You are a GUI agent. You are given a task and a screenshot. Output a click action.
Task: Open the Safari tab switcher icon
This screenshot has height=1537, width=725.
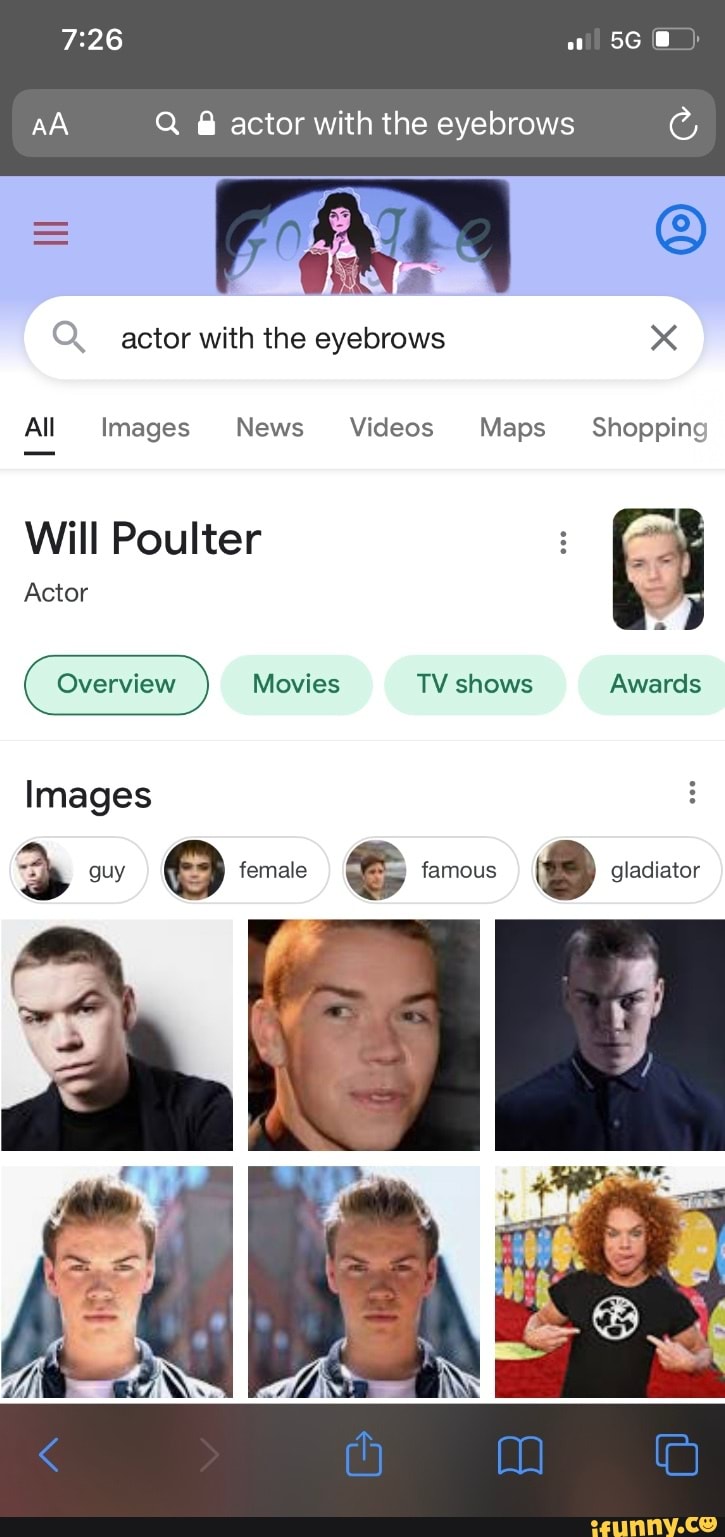676,1455
